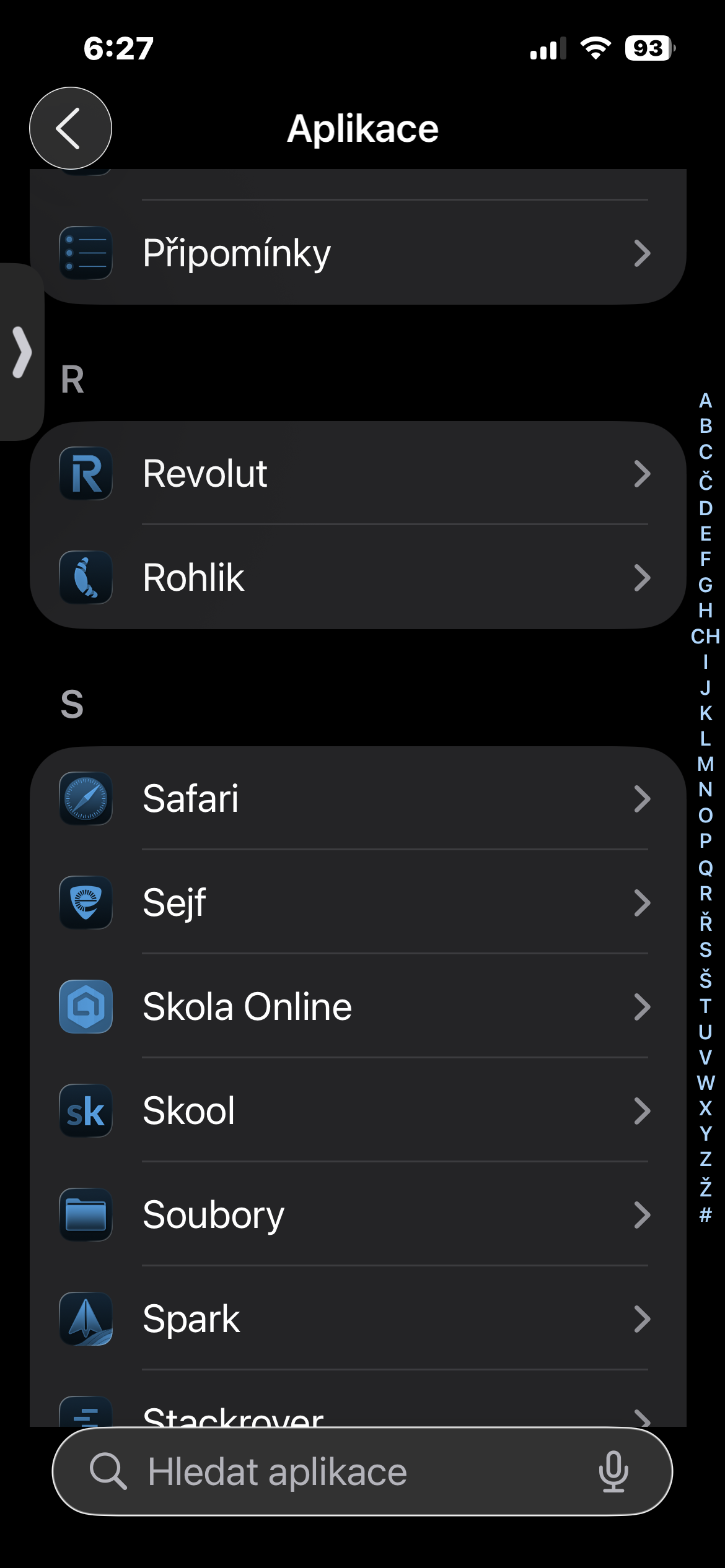Image resolution: width=725 pixels, height=1568 pixels.
Task: Open Skola Online settings
Action: point(358,1006)
